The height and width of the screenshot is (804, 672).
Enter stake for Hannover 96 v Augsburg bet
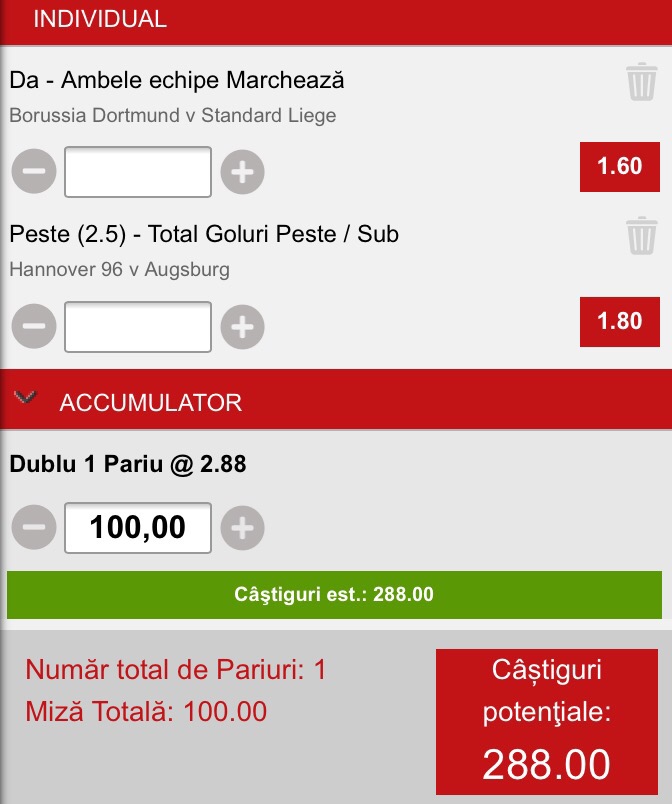click(138, 327)
